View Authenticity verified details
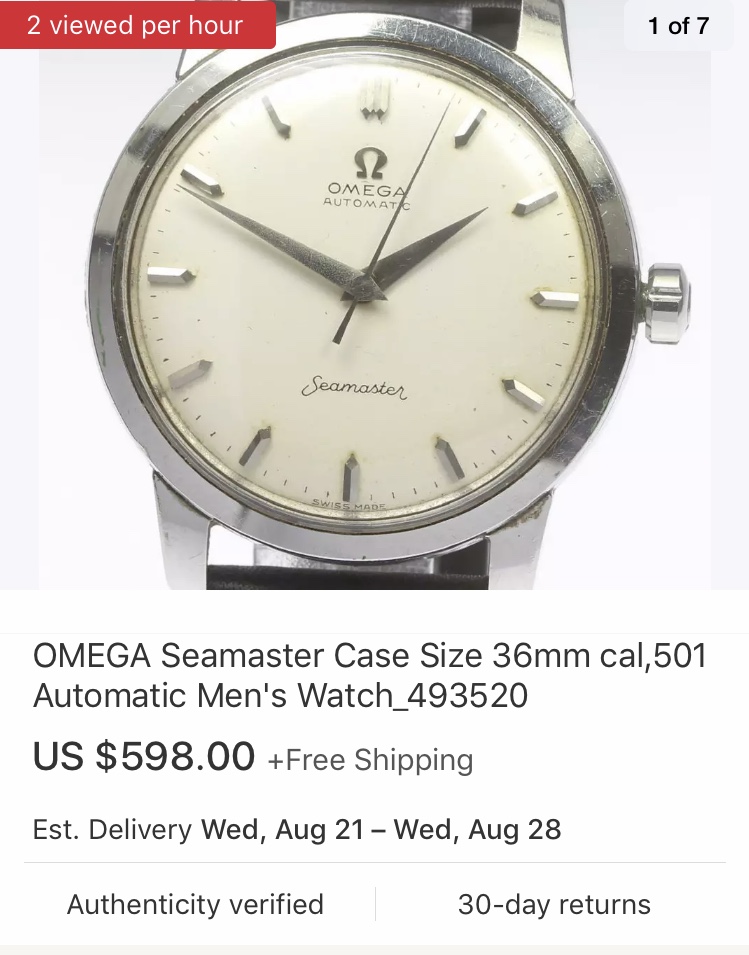The height and width of the screenshot is (955, 749). click(x=195, y=905)
